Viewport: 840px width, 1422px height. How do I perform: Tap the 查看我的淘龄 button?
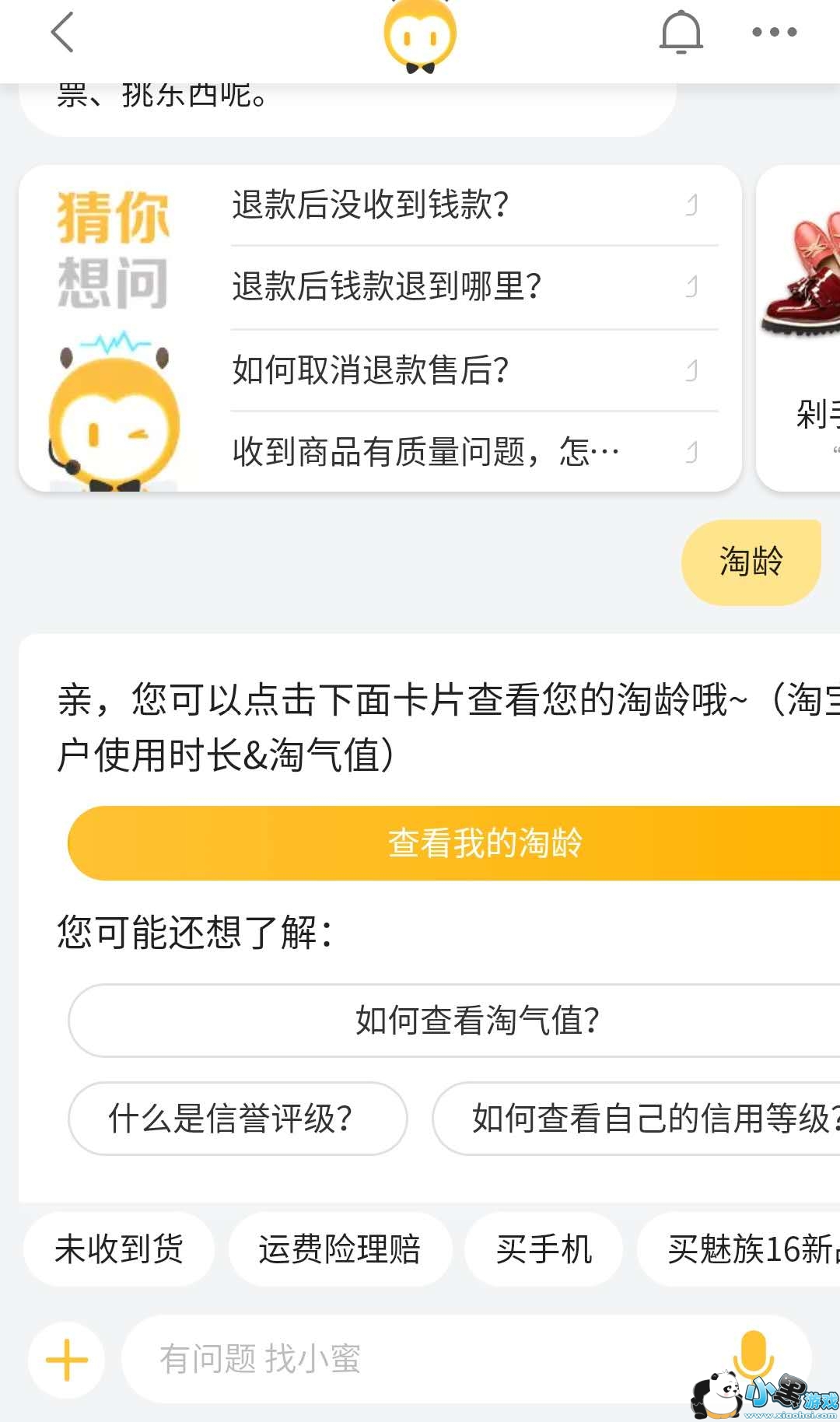(x=484, y=843)
